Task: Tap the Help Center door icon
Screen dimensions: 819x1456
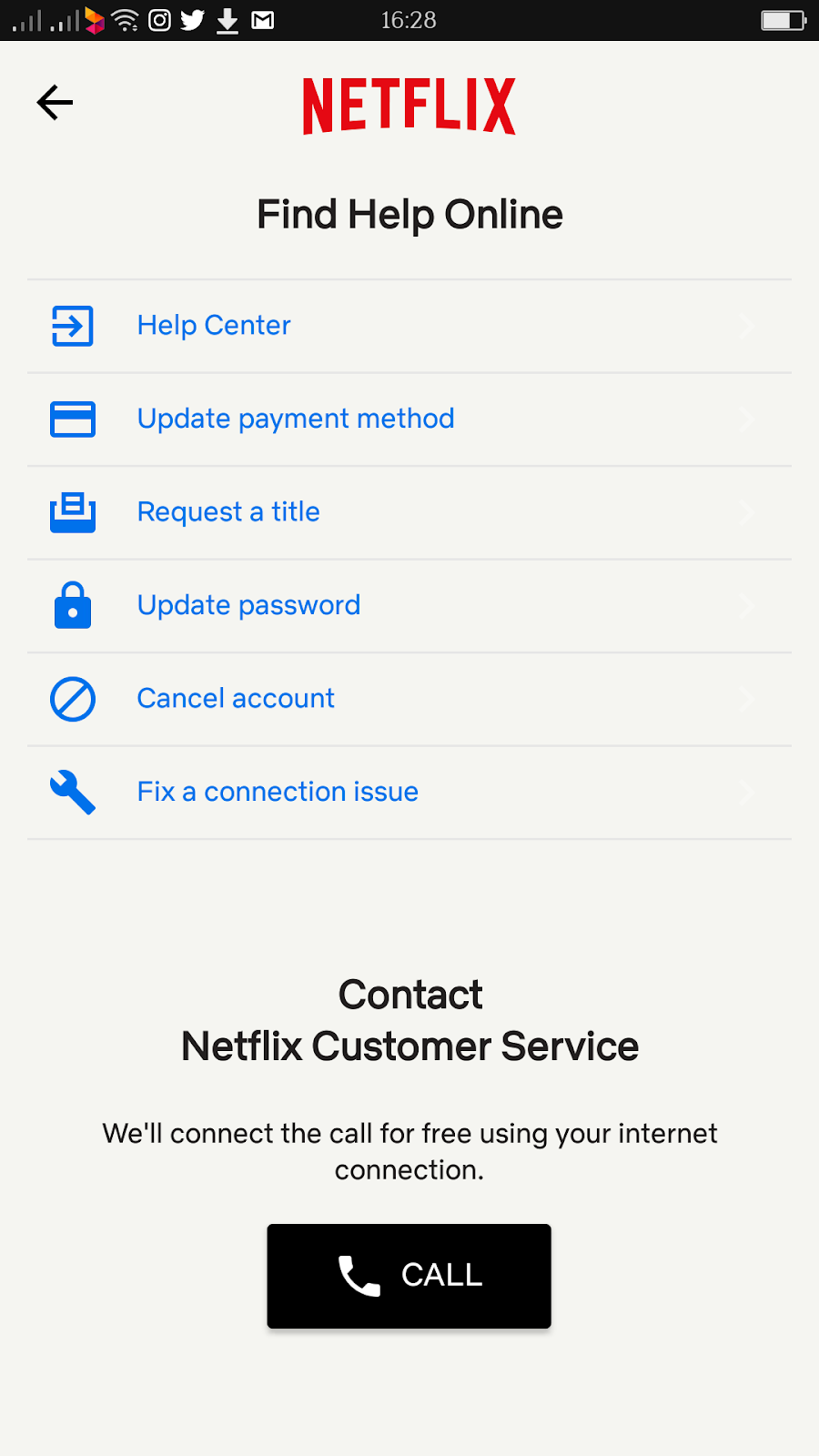Action: [72, 325]
